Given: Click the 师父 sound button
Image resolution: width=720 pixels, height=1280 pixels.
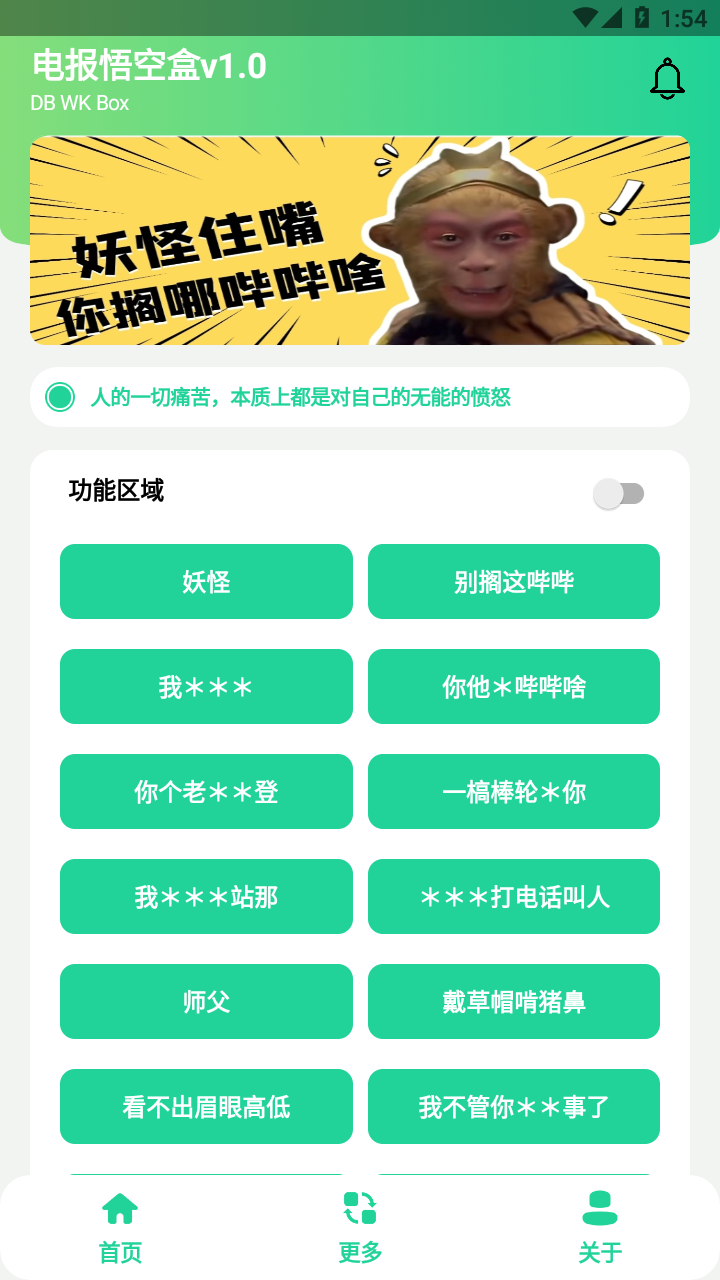Looking at the screenshot, I should (206, 1001).
